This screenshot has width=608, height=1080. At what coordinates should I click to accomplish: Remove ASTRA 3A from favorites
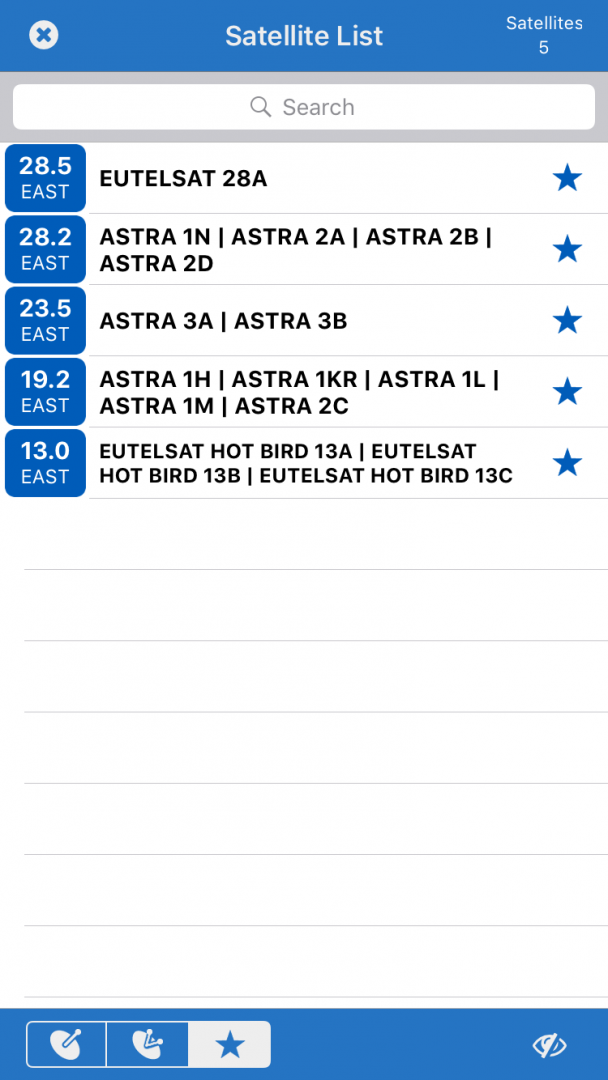pos(567,321)
